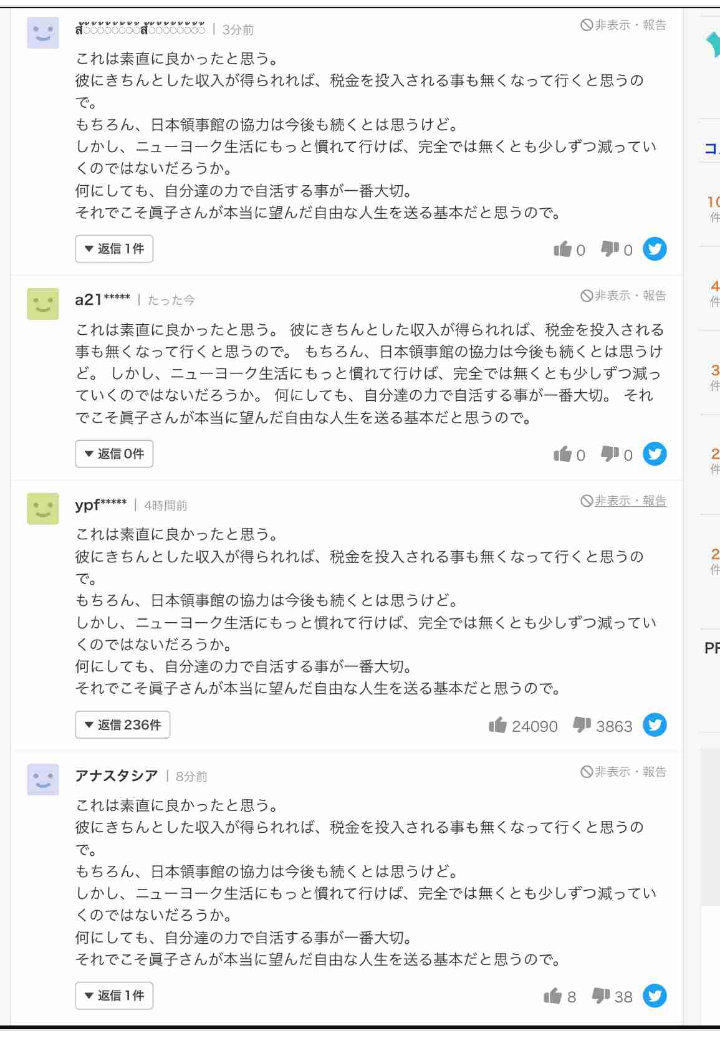Viewport: 720px width, 1038px height.
Task: Dislike アナスタシア's comment with 38 dislikes
Action: tap(601, 996)
